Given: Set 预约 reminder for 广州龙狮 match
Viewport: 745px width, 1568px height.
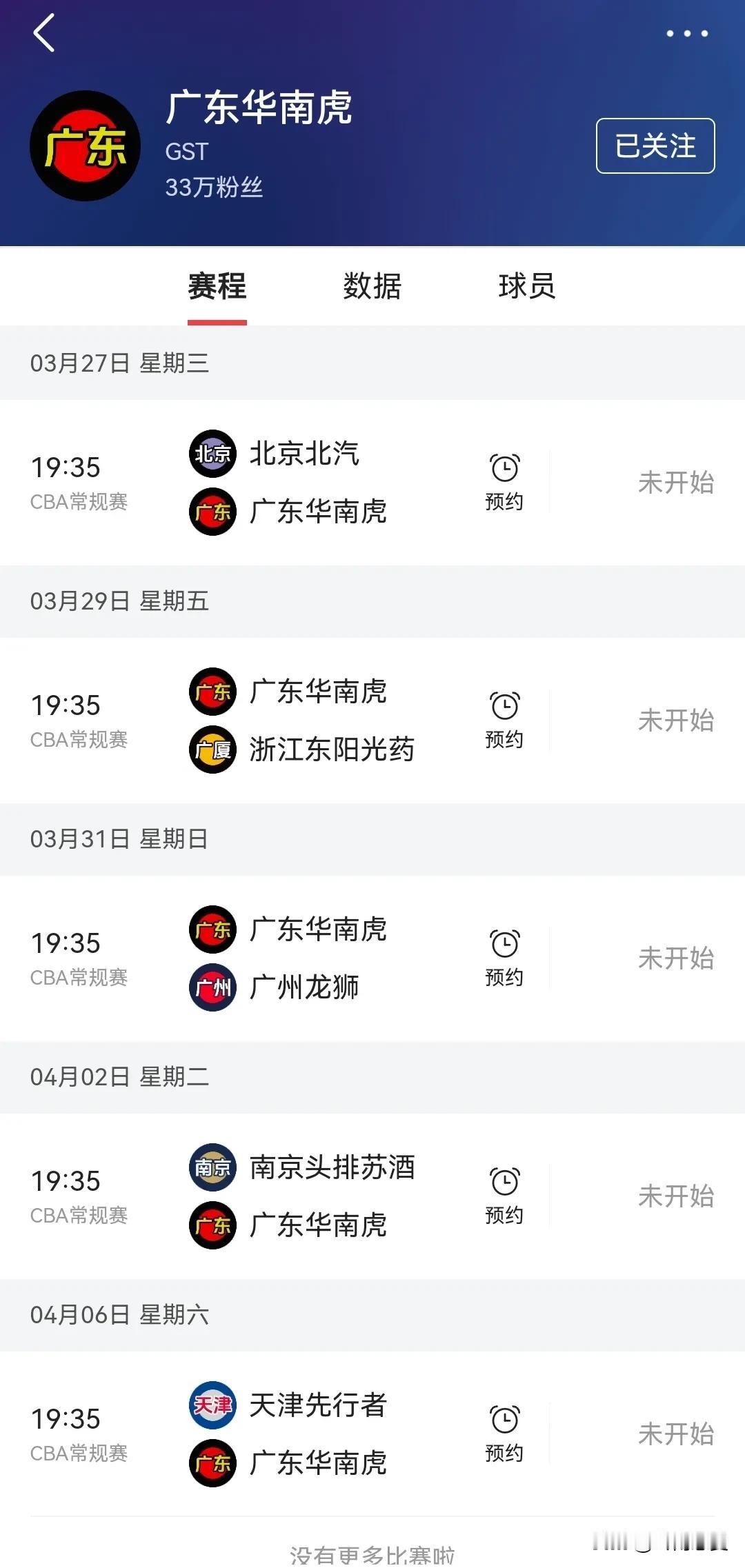Looking at the screenshot, I should coord(504,958).
